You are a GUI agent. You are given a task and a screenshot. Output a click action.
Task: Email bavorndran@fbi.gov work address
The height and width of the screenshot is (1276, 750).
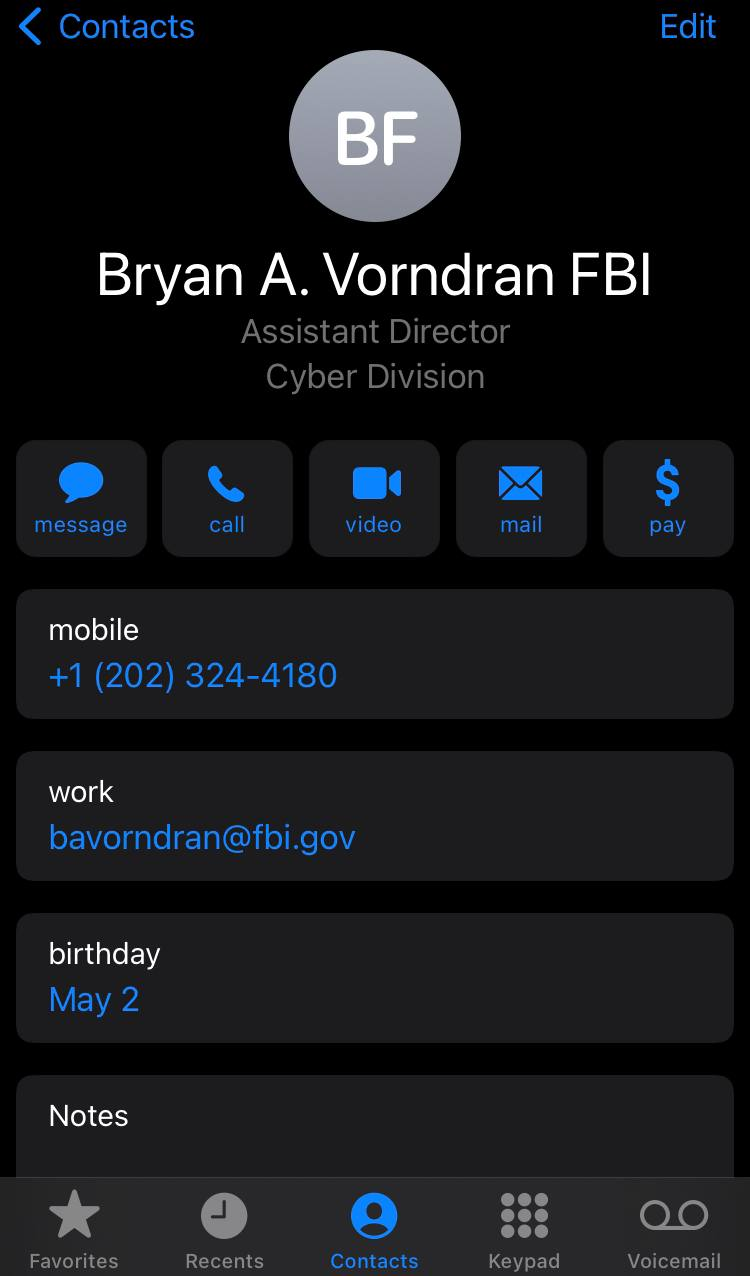click(x=202, y=838)
